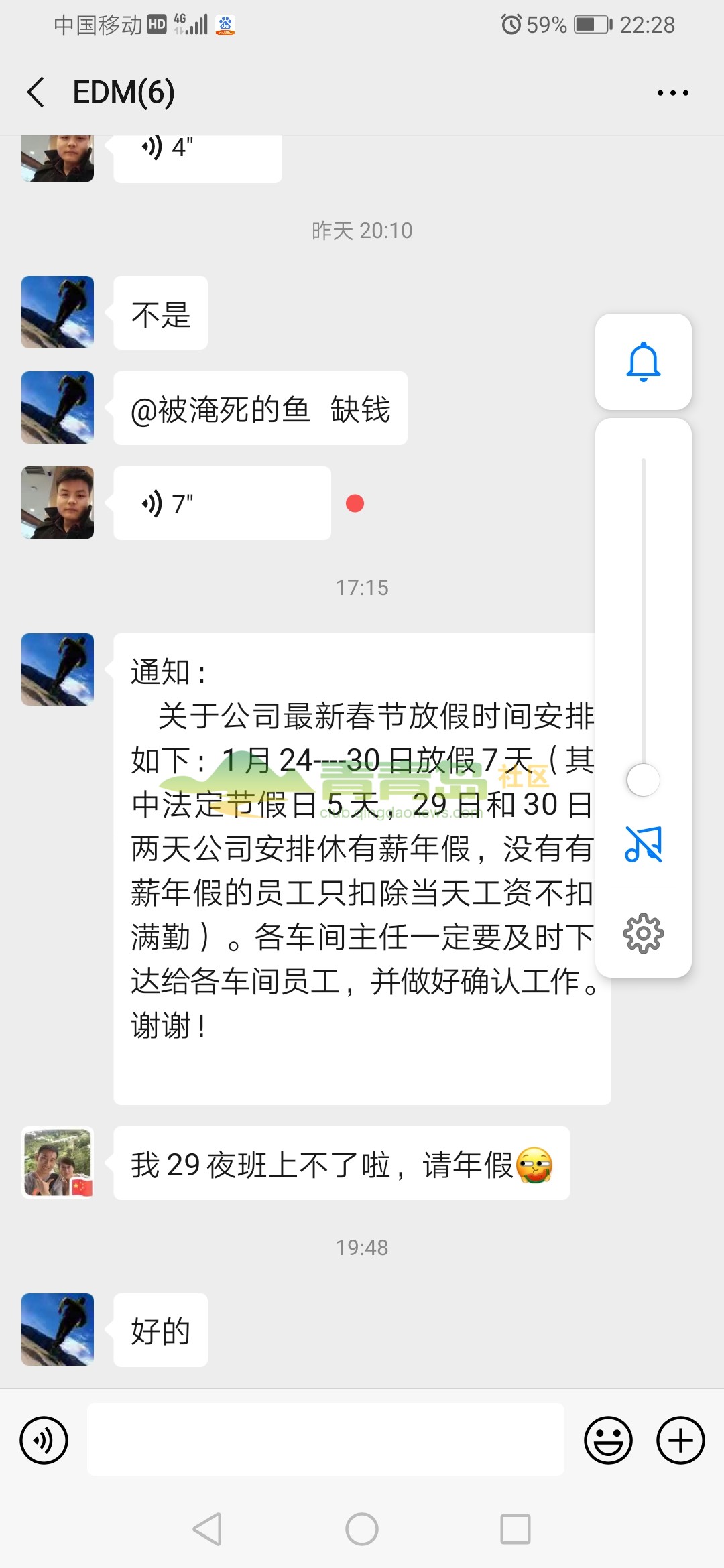The image size is (724, 1568).
Task: Tap the ringer mode bell icon
Action: (643, 362)
